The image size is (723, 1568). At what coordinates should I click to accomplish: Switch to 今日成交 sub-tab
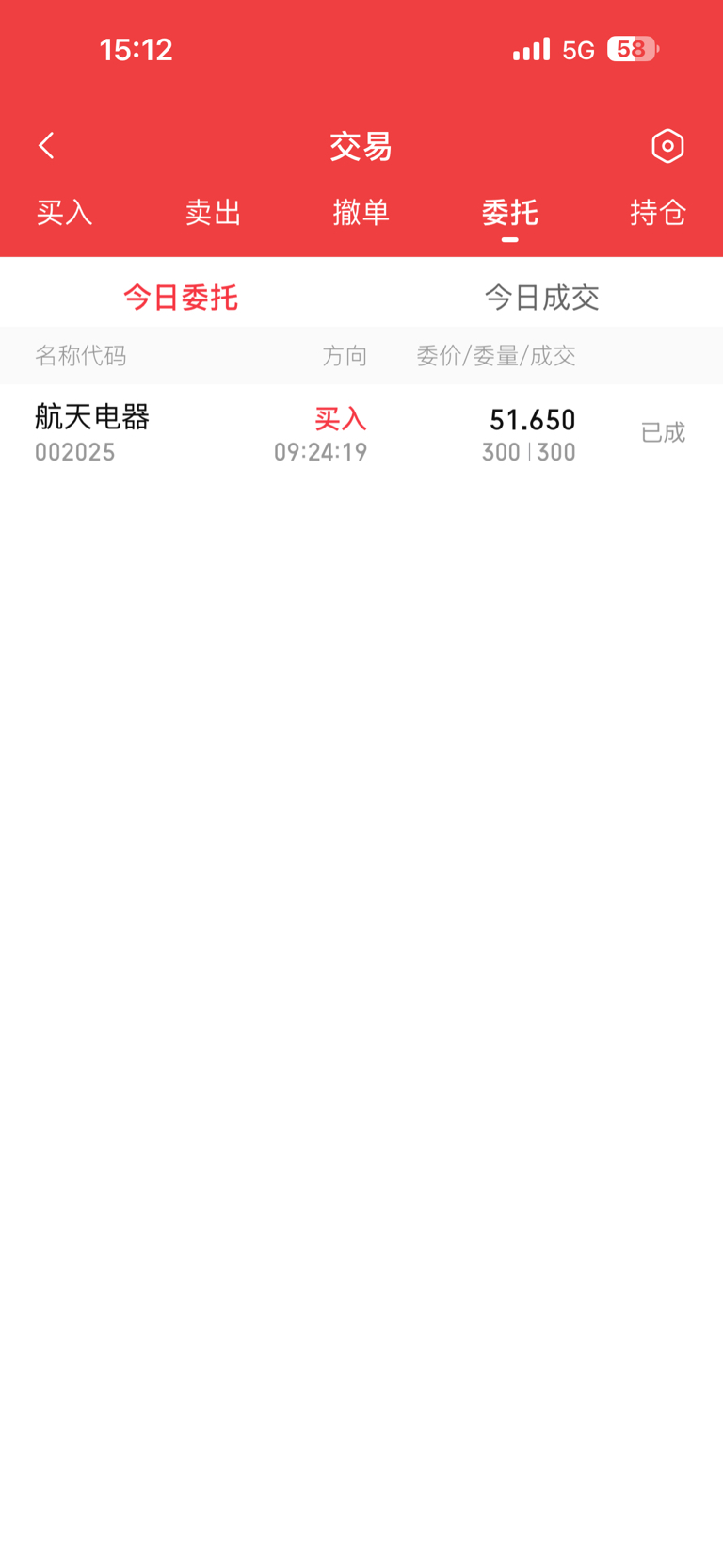[x=542, y=298]
